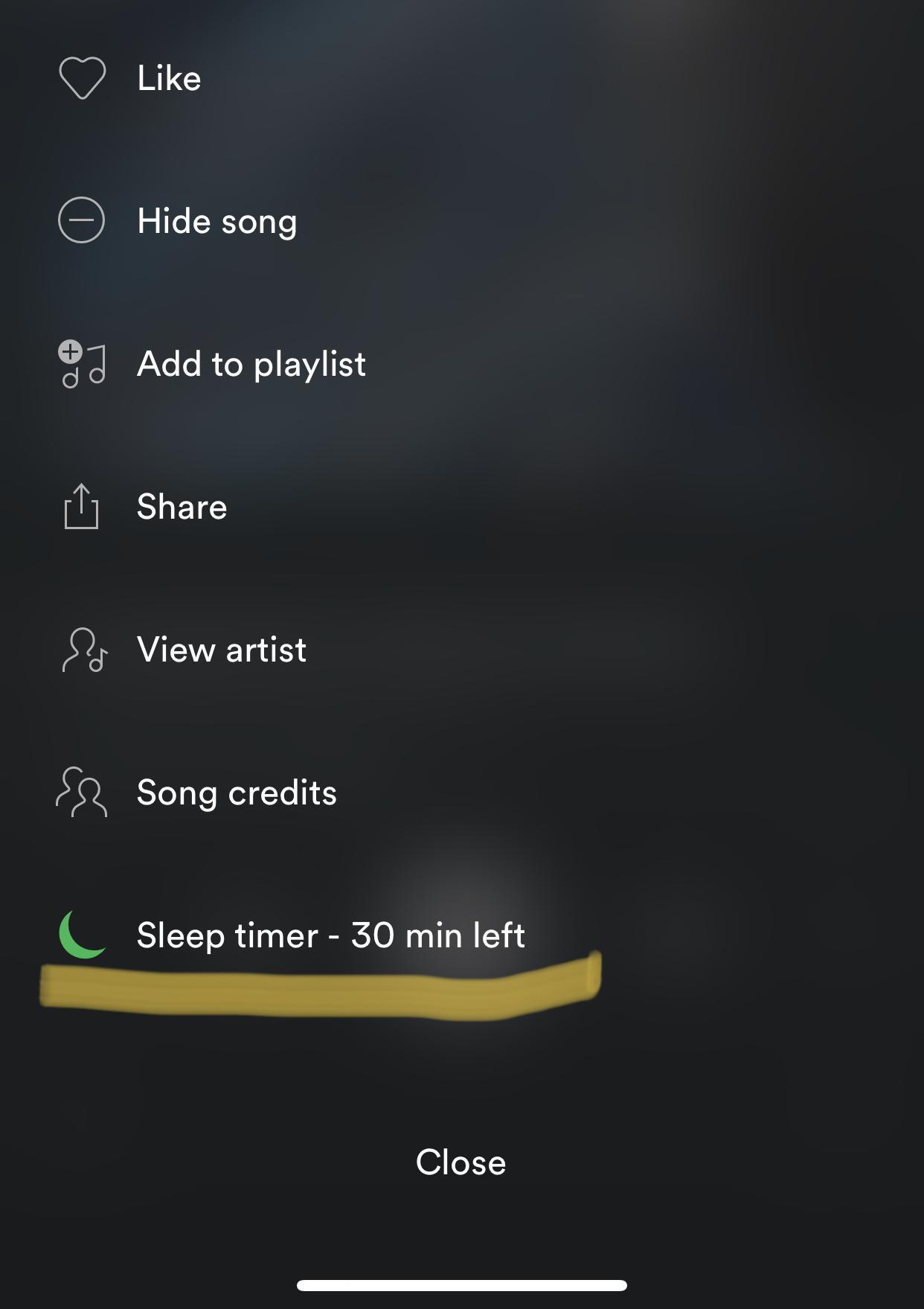Screen dimensions: 924x1309
Task: Go to View artist
Action: tap(221, 650)
